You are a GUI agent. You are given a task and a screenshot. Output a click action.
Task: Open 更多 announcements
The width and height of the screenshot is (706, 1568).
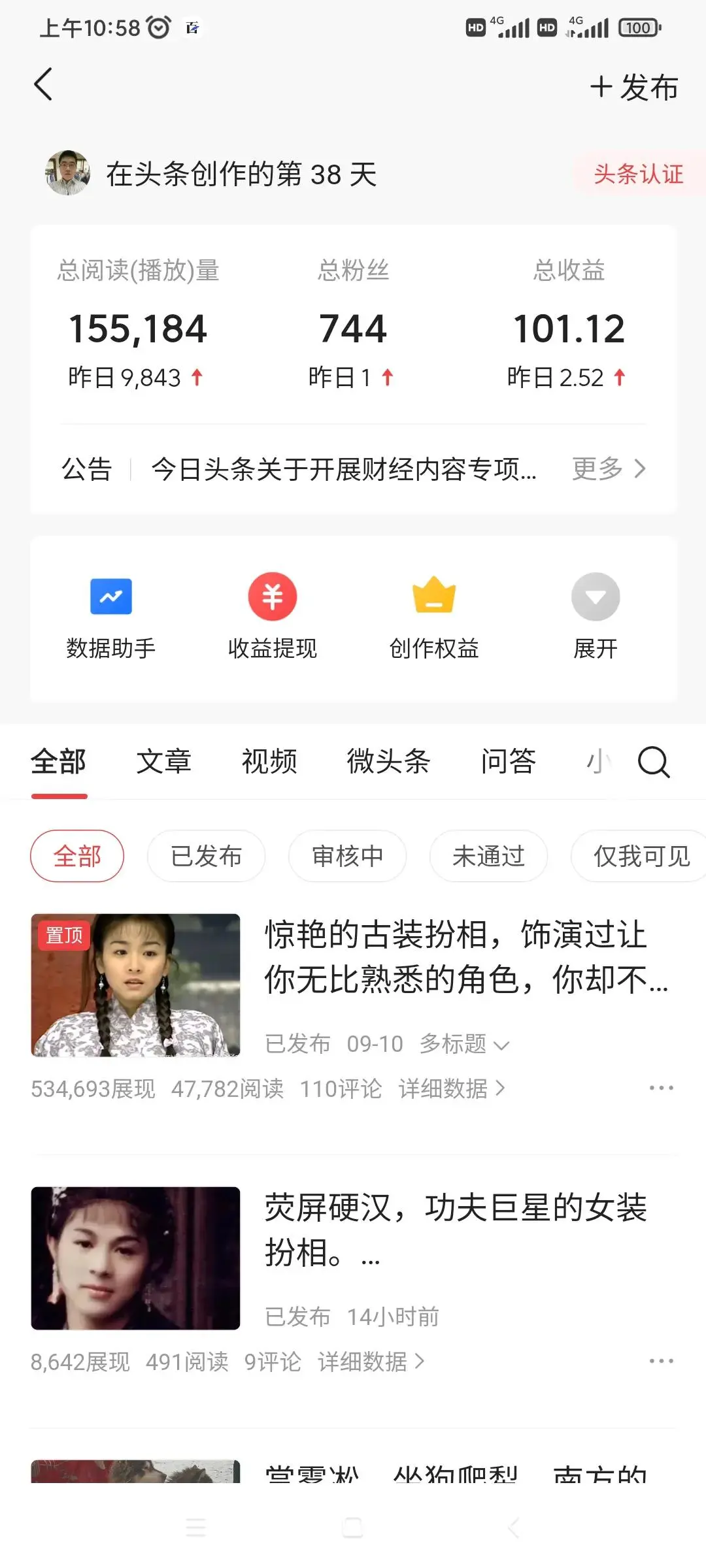coord(609,468)
